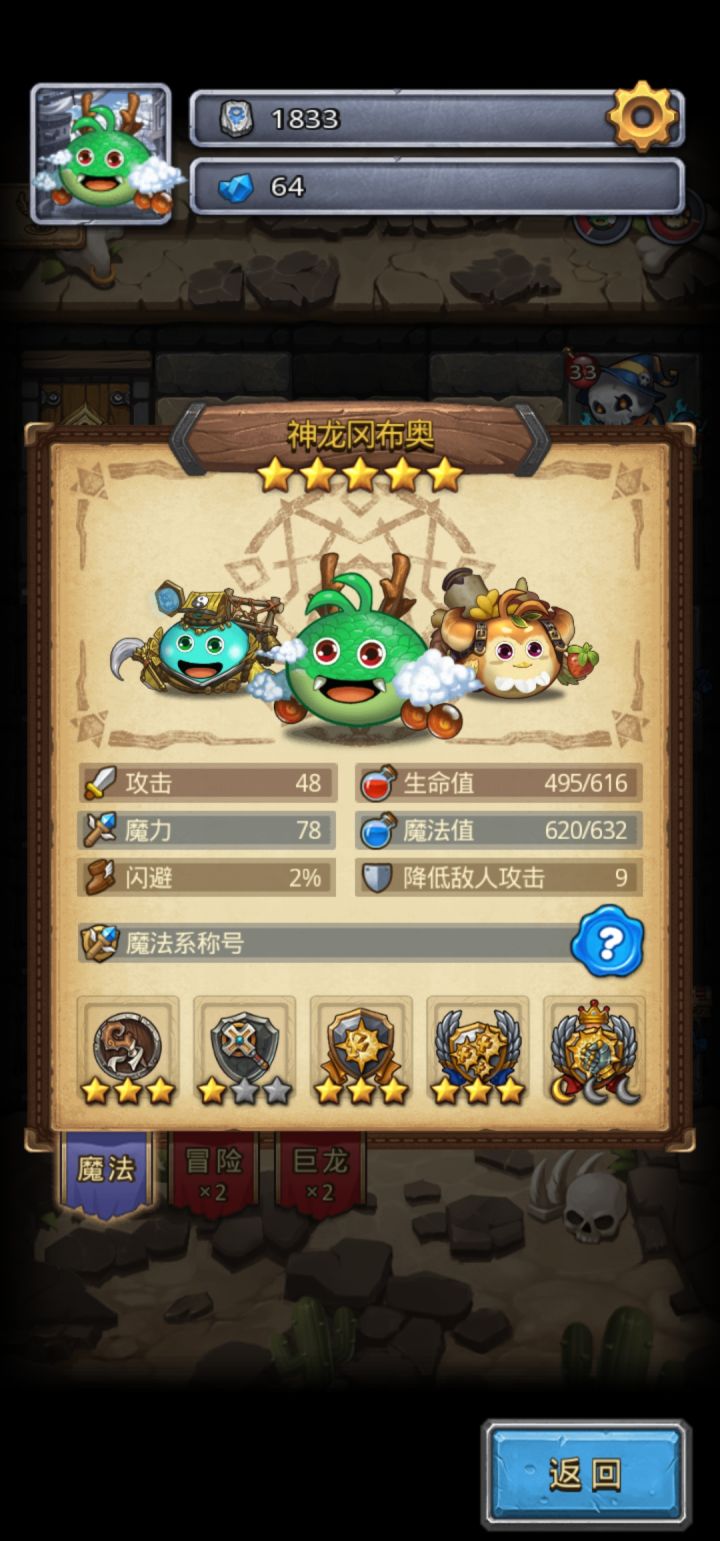Open the blue question mark help bubble

(610, 941)
